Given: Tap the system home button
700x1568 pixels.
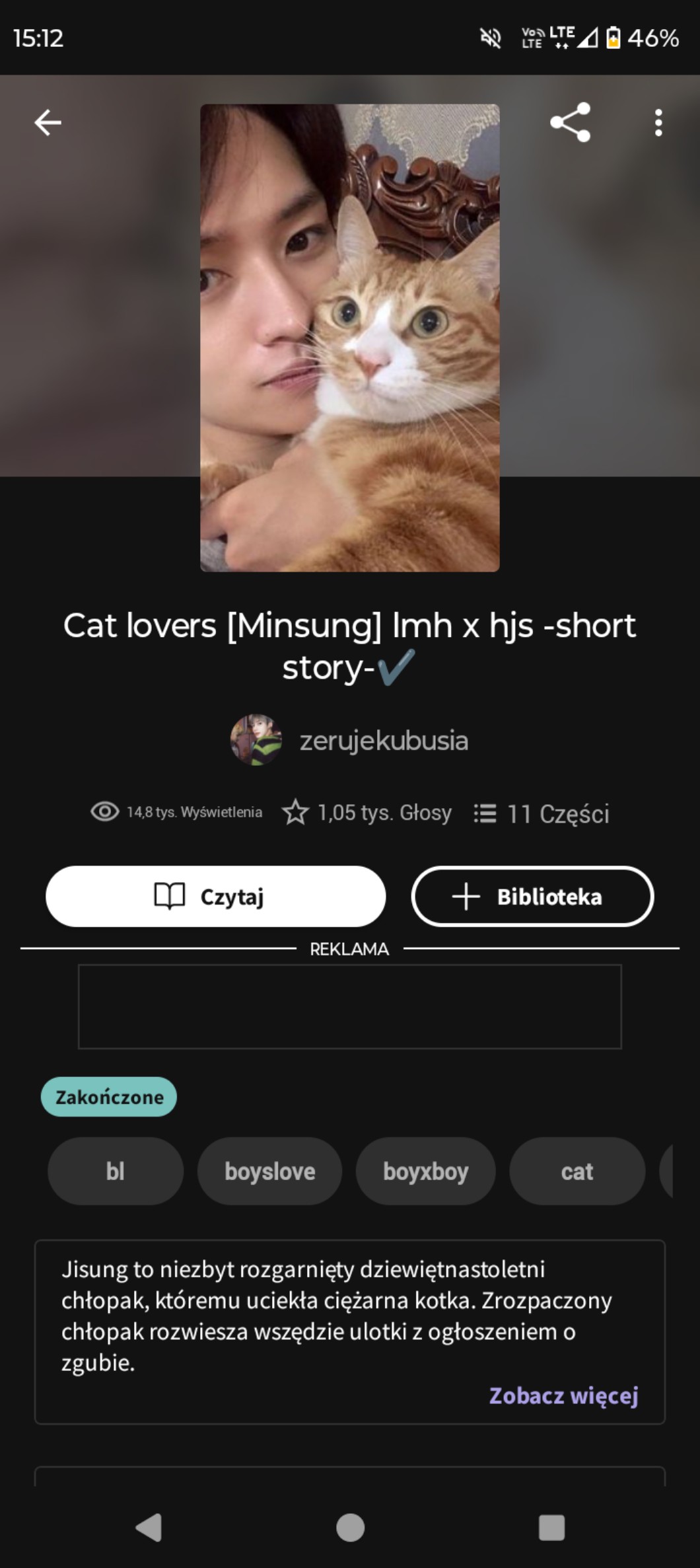Looking at the screenshot, I should click(x=350, y=1527).
